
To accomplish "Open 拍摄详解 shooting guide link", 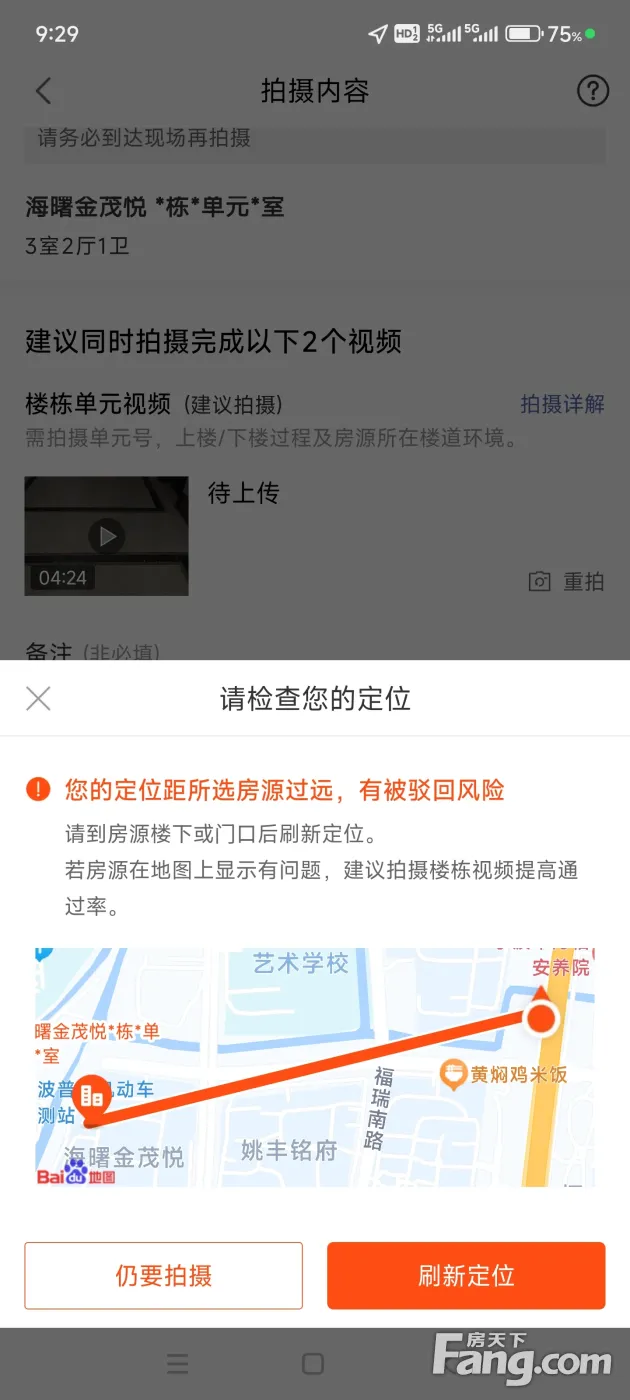I will [x=562, y=404].
